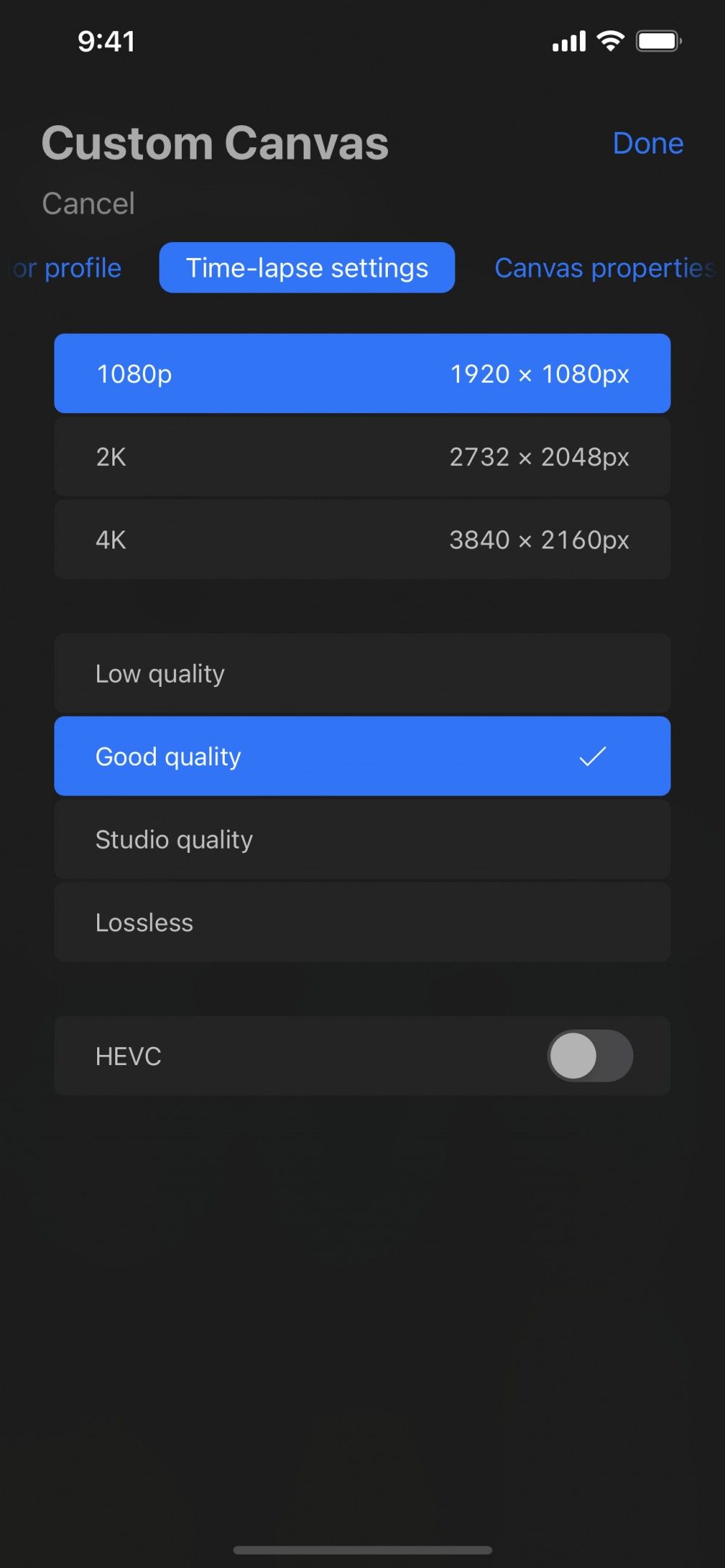
Task: Confirm canvas with Done
Action: click(x=647, y=143)
